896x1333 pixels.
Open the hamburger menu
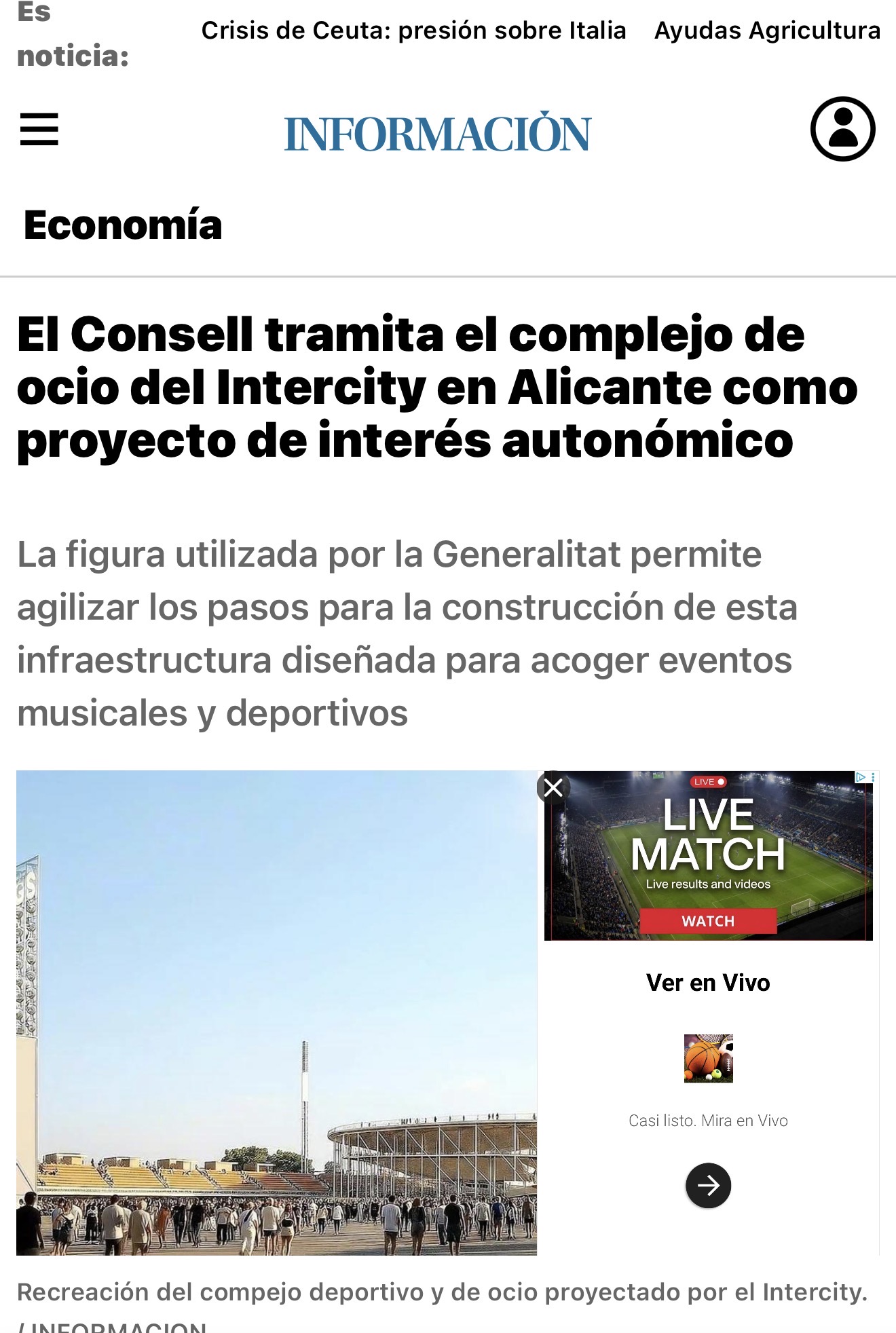(x=39, y=129)
